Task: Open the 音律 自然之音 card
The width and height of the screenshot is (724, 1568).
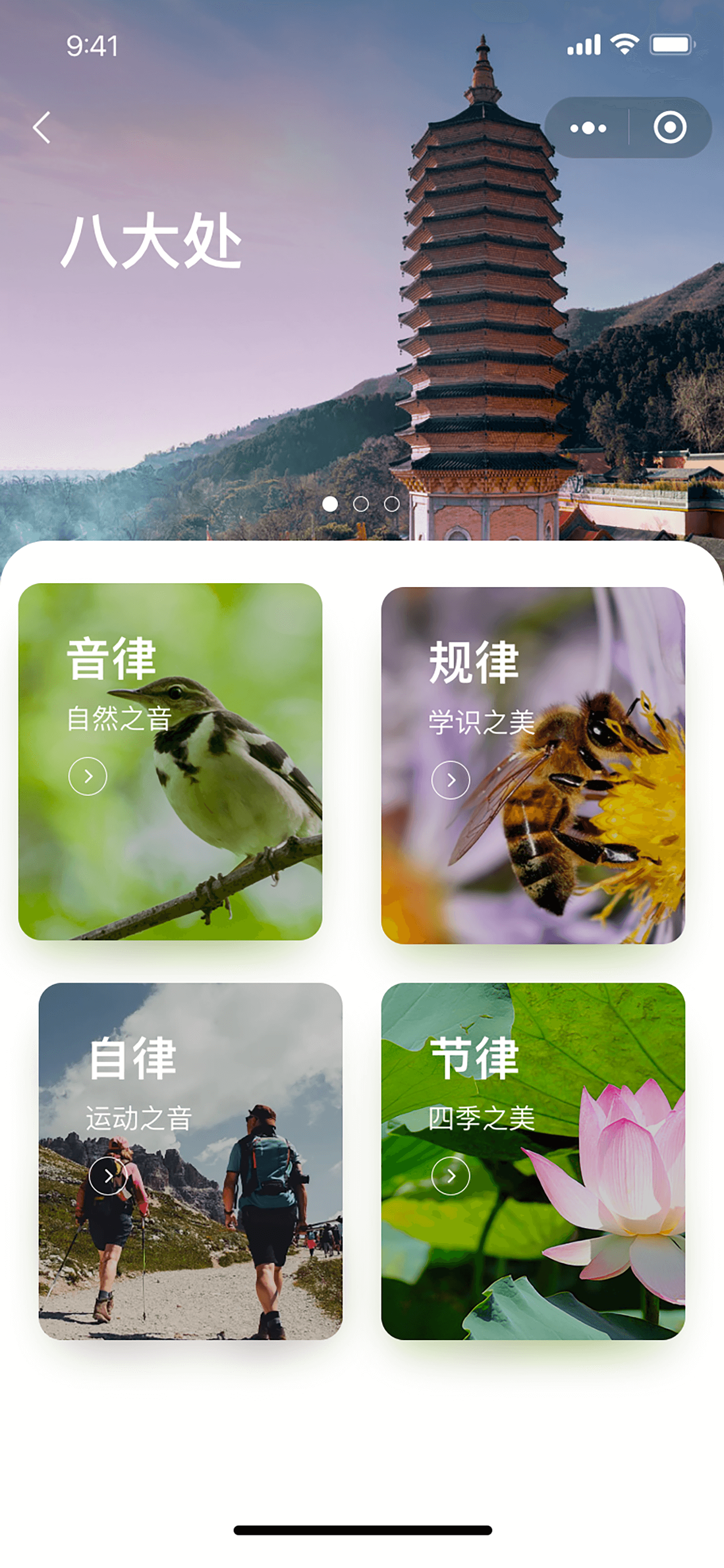Action: point(170,761)
